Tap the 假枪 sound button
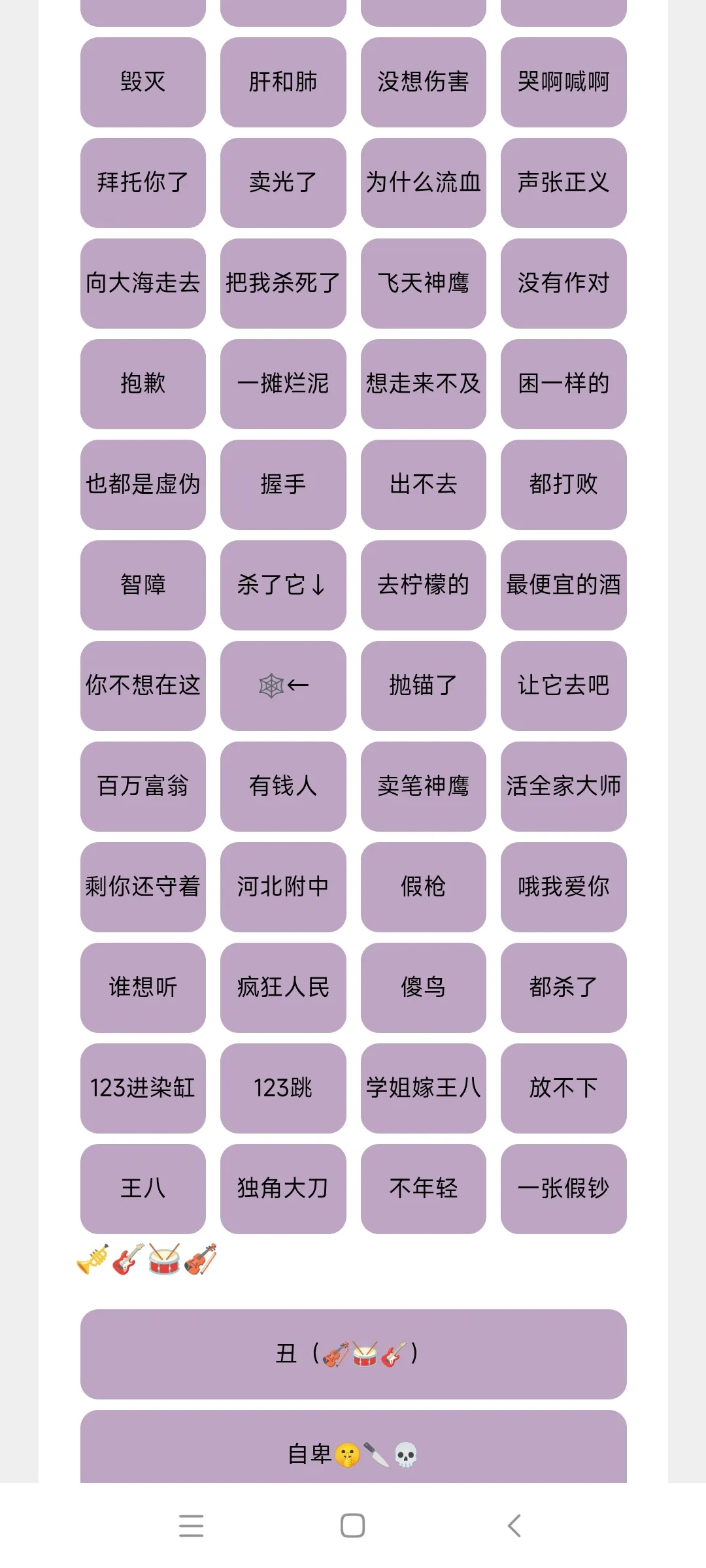The width and height of the screenshot is (706, 1568). coord(423,887)
